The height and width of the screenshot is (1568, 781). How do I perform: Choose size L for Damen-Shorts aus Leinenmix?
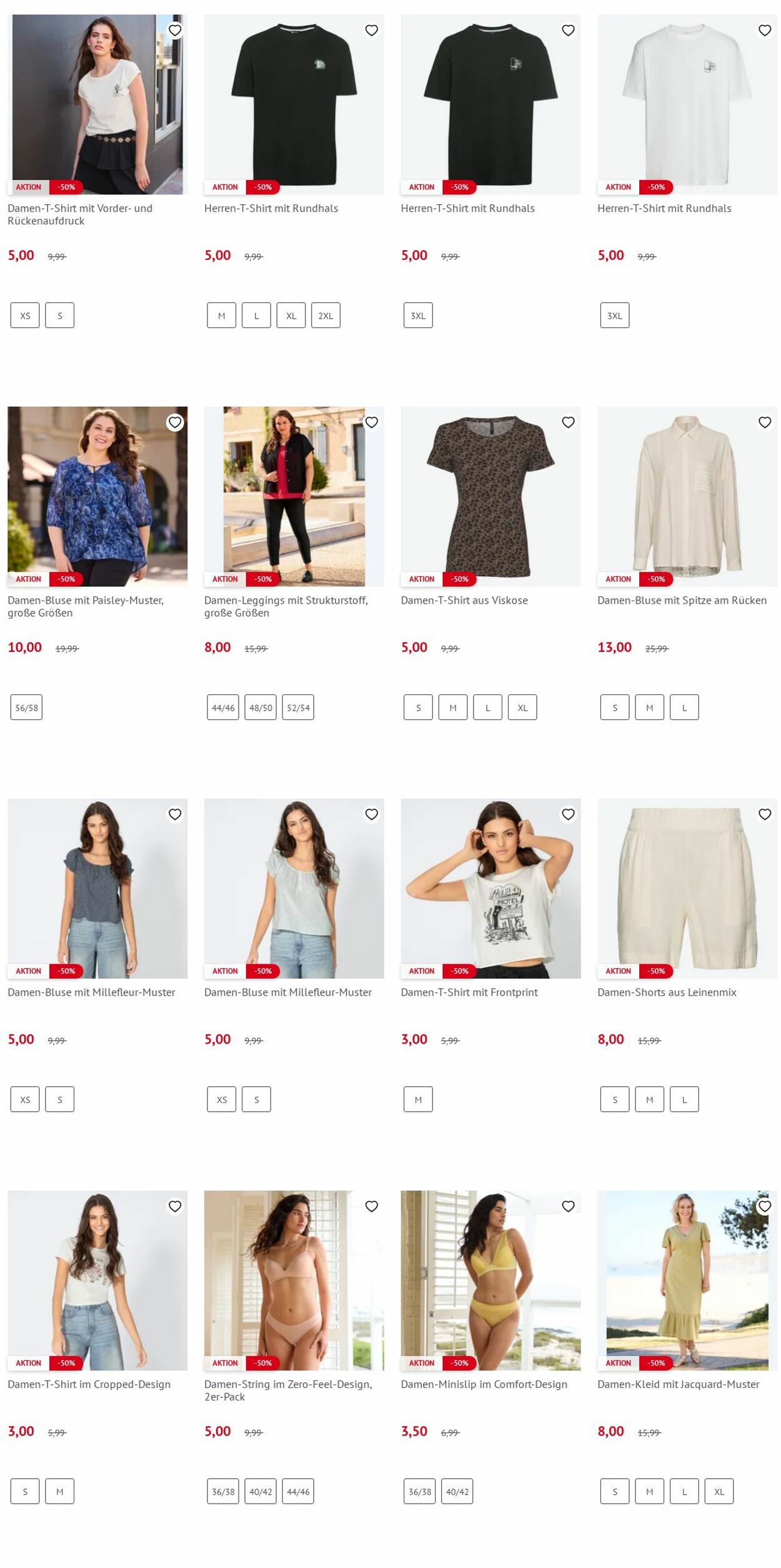pyautogui.click(x=684, y=1099)
